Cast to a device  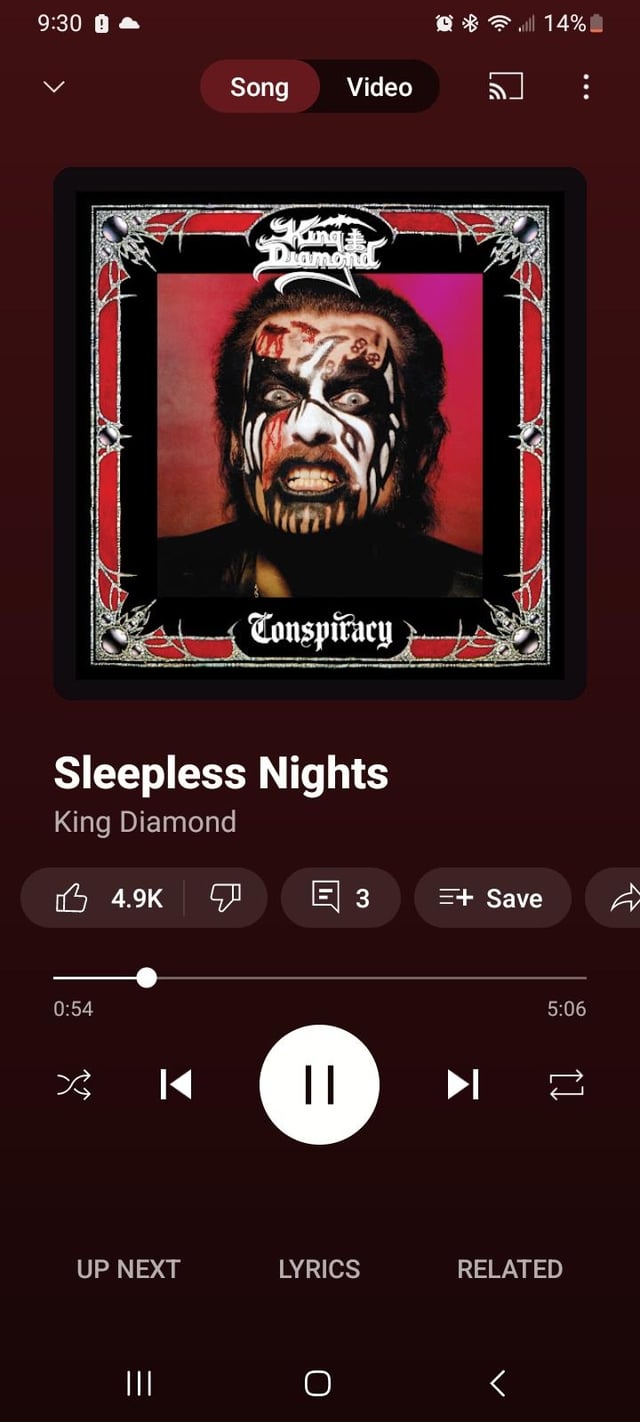[x=505, y=87]
